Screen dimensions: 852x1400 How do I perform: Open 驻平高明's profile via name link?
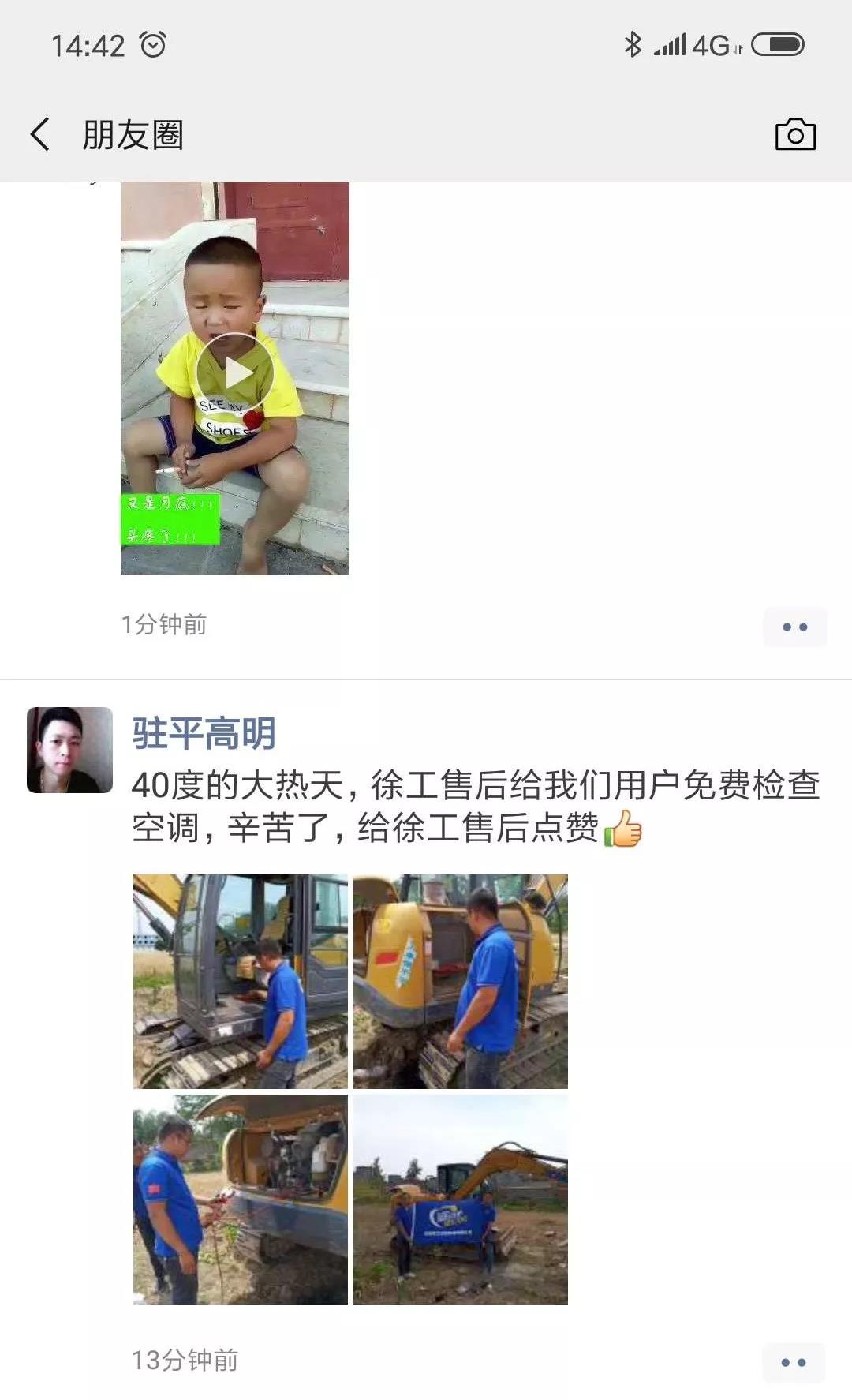[204, 733]
